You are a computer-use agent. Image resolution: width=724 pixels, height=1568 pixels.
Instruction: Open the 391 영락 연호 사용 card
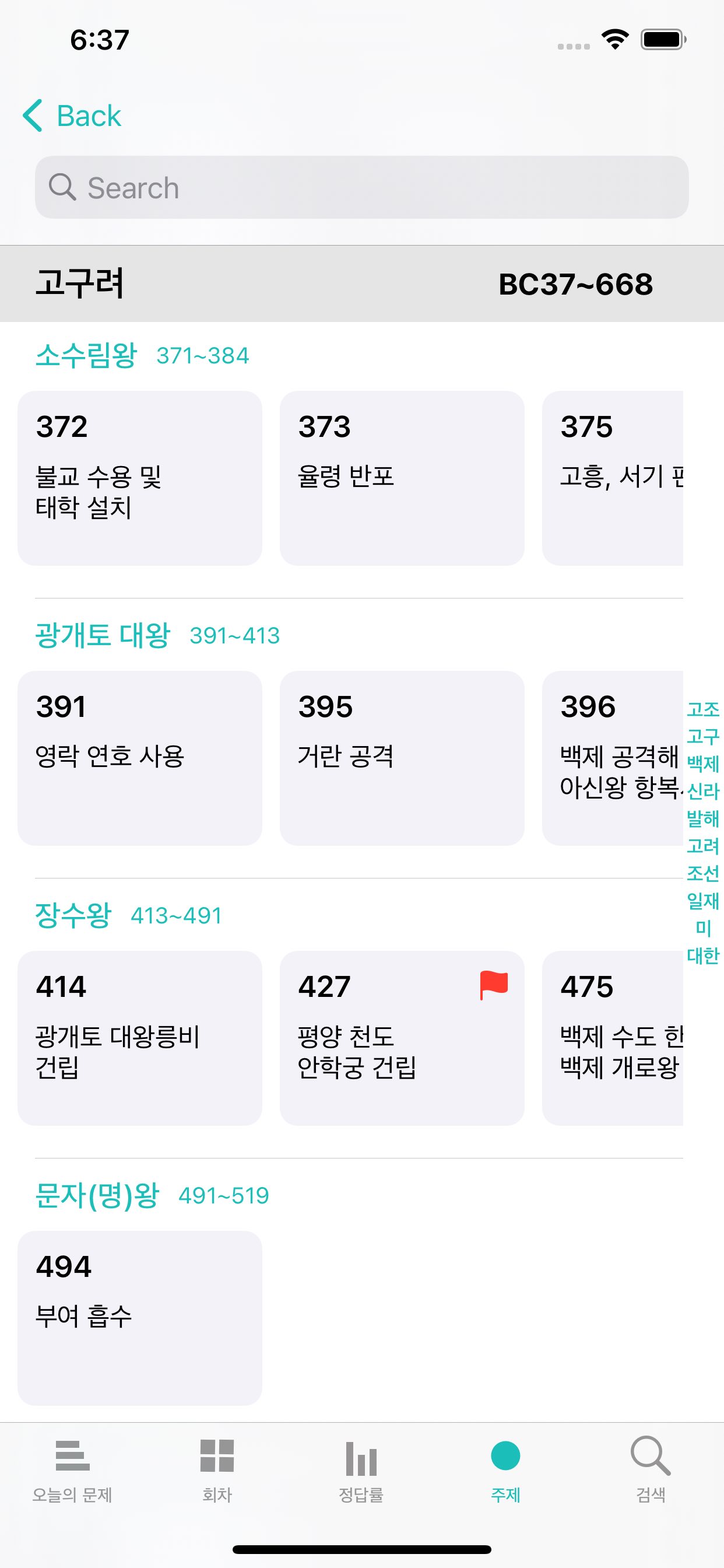[x=140, y=758]
